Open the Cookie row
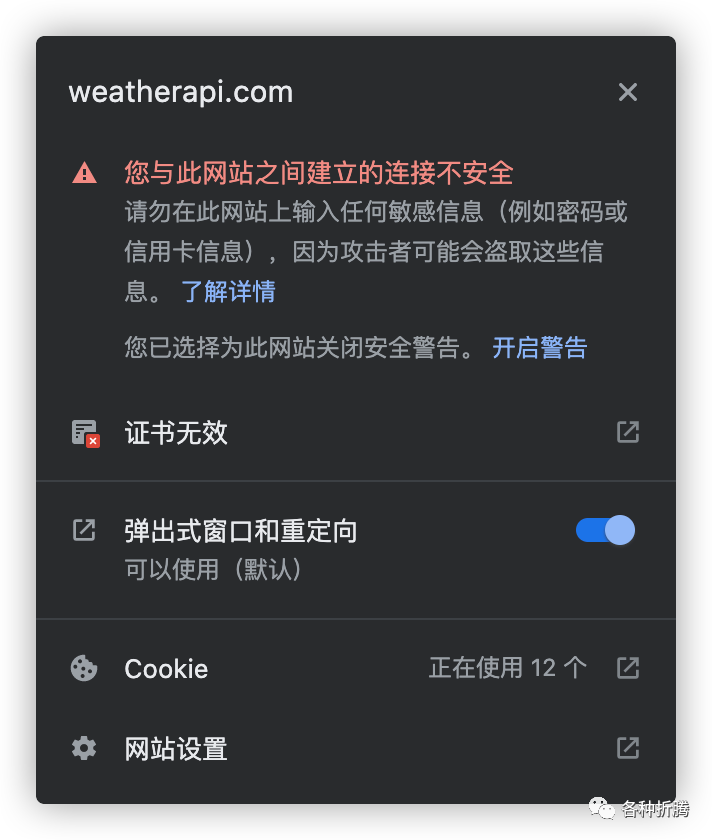 pyautogui.click(x=166, y=669)
